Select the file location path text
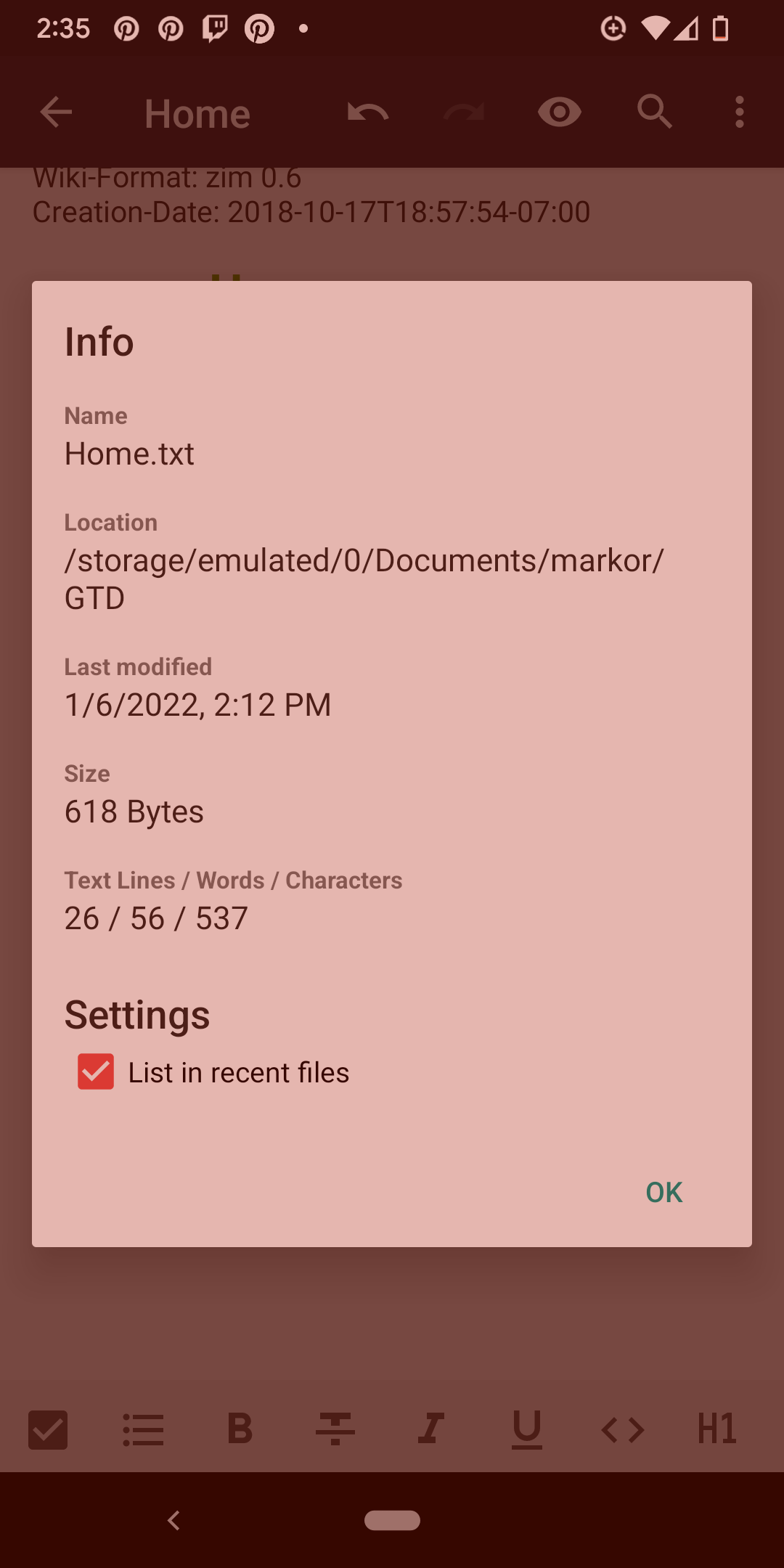Viewport: 784px width, 1568px height. click(363, 577)
